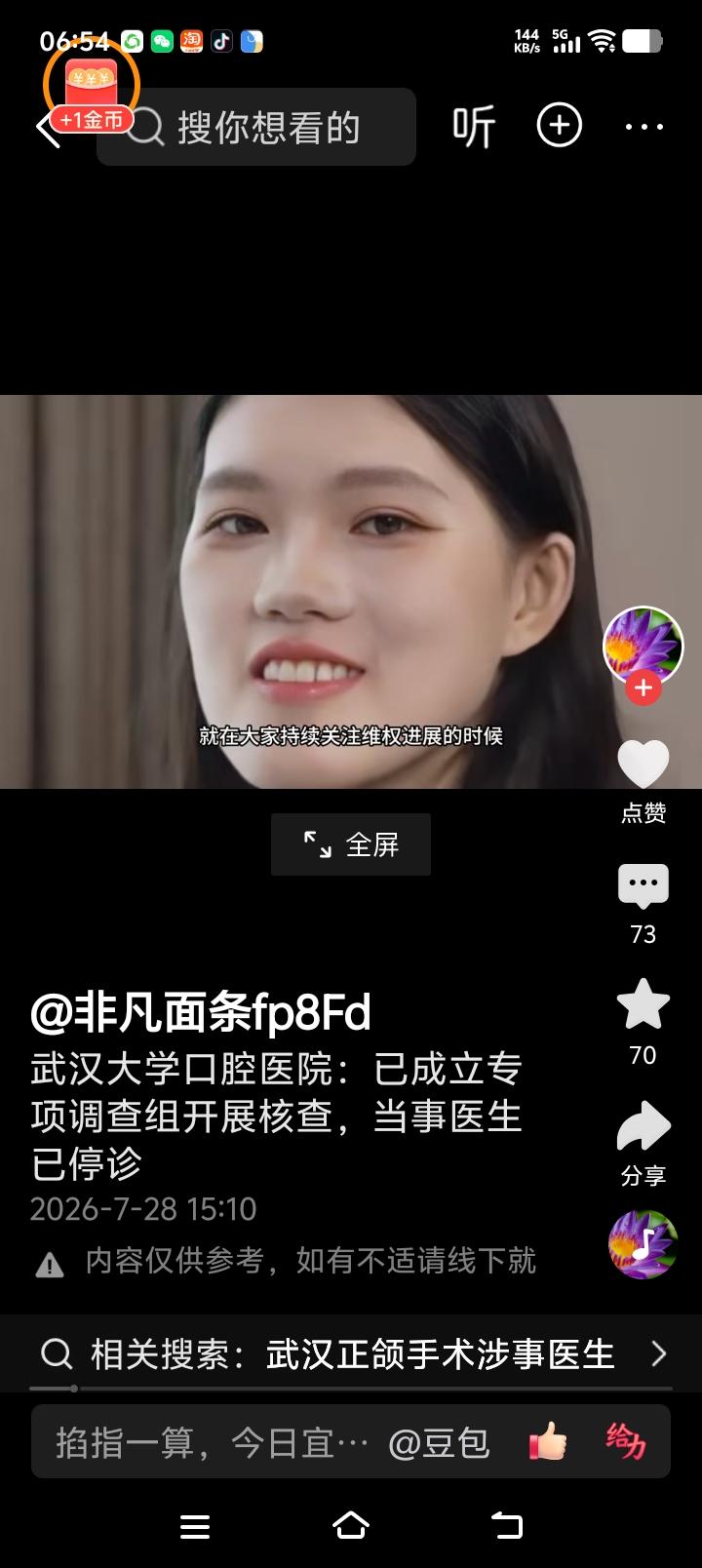
Task: Open the search box 搜你想看的
Action: 256,127
